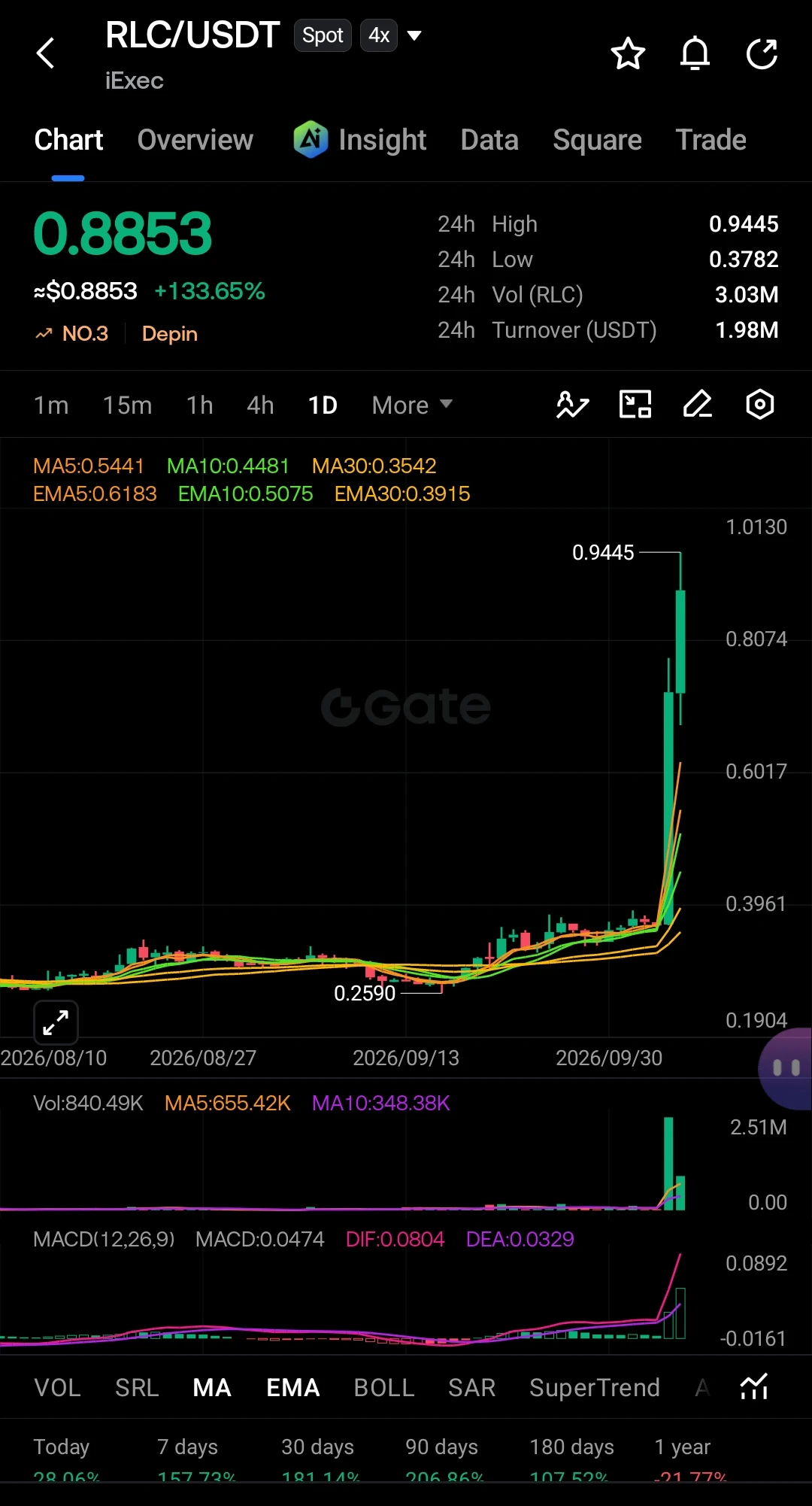Toggle the VOL indicator
812x1506 pixels.
(x=58, y=1388)
